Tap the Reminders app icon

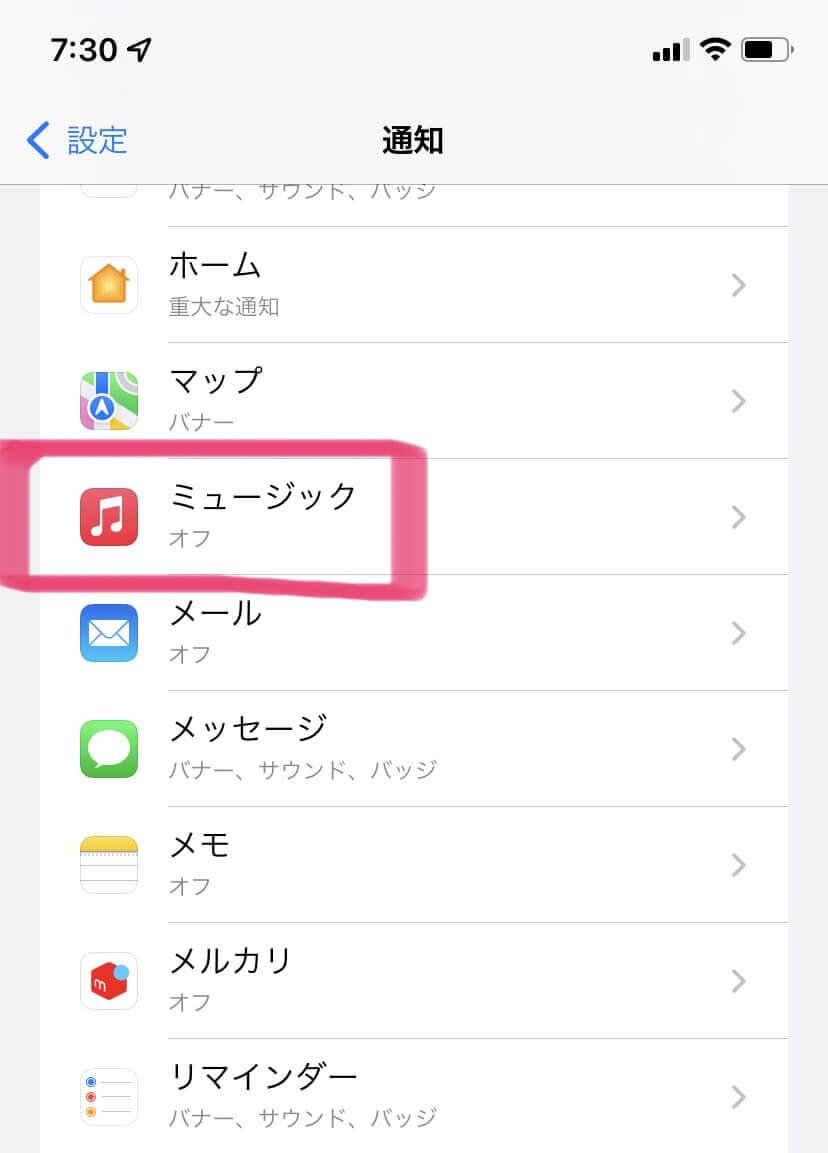pyautogui.click(x=108, y=1095)
